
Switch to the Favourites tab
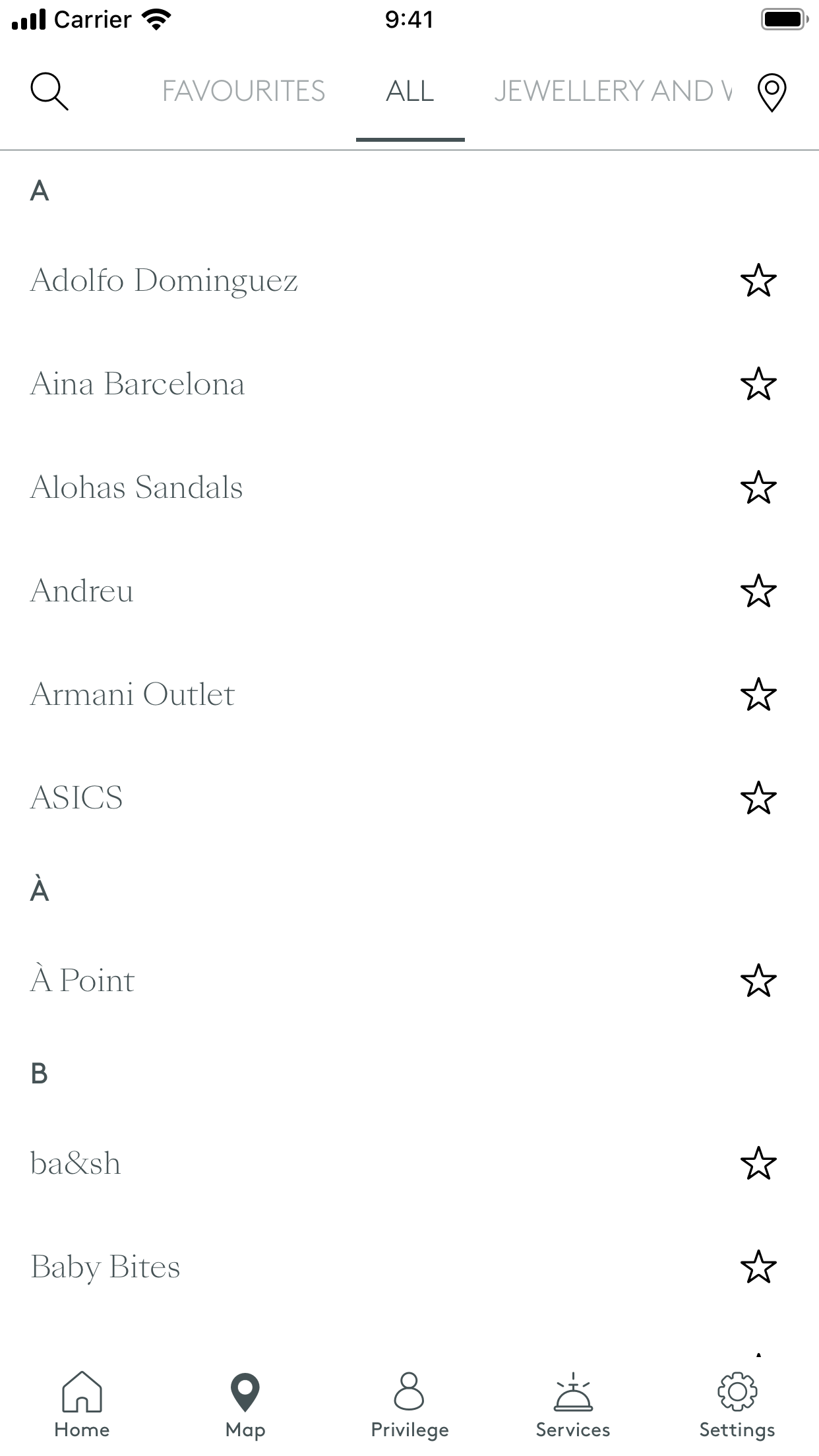point(243,92)
